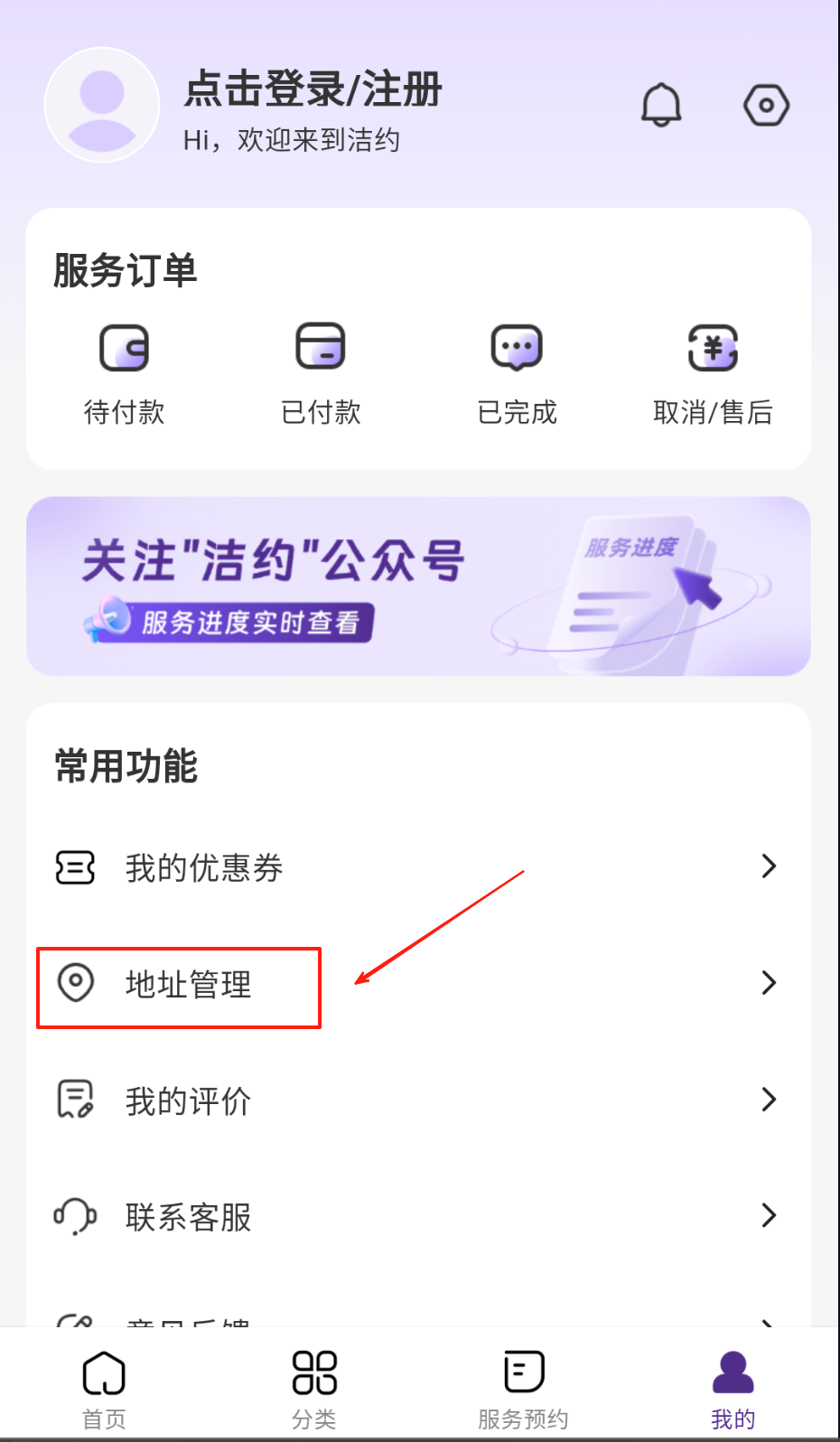View 已付款 orders
Viewport: 840px width, 1442px height.
click(x=321, y=372)
